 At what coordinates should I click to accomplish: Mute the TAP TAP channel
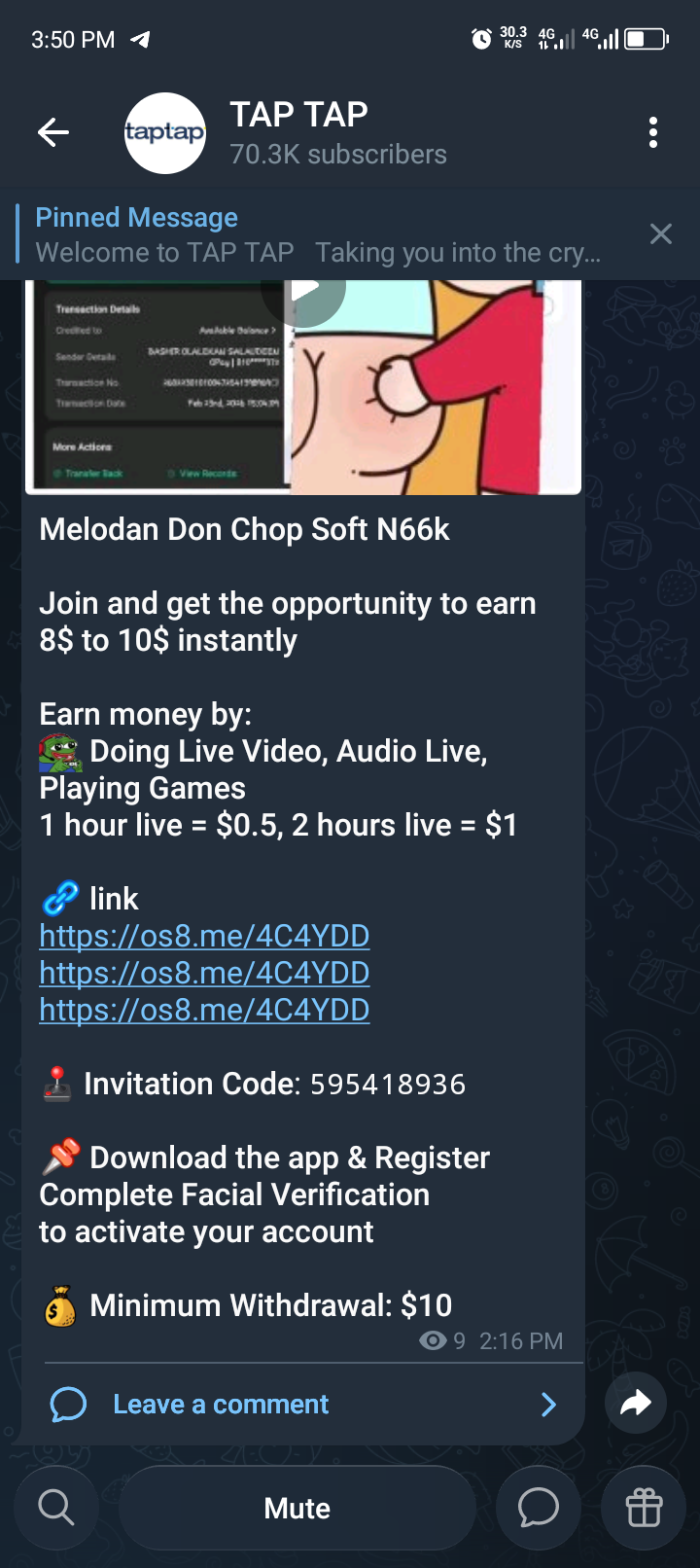297,1508
